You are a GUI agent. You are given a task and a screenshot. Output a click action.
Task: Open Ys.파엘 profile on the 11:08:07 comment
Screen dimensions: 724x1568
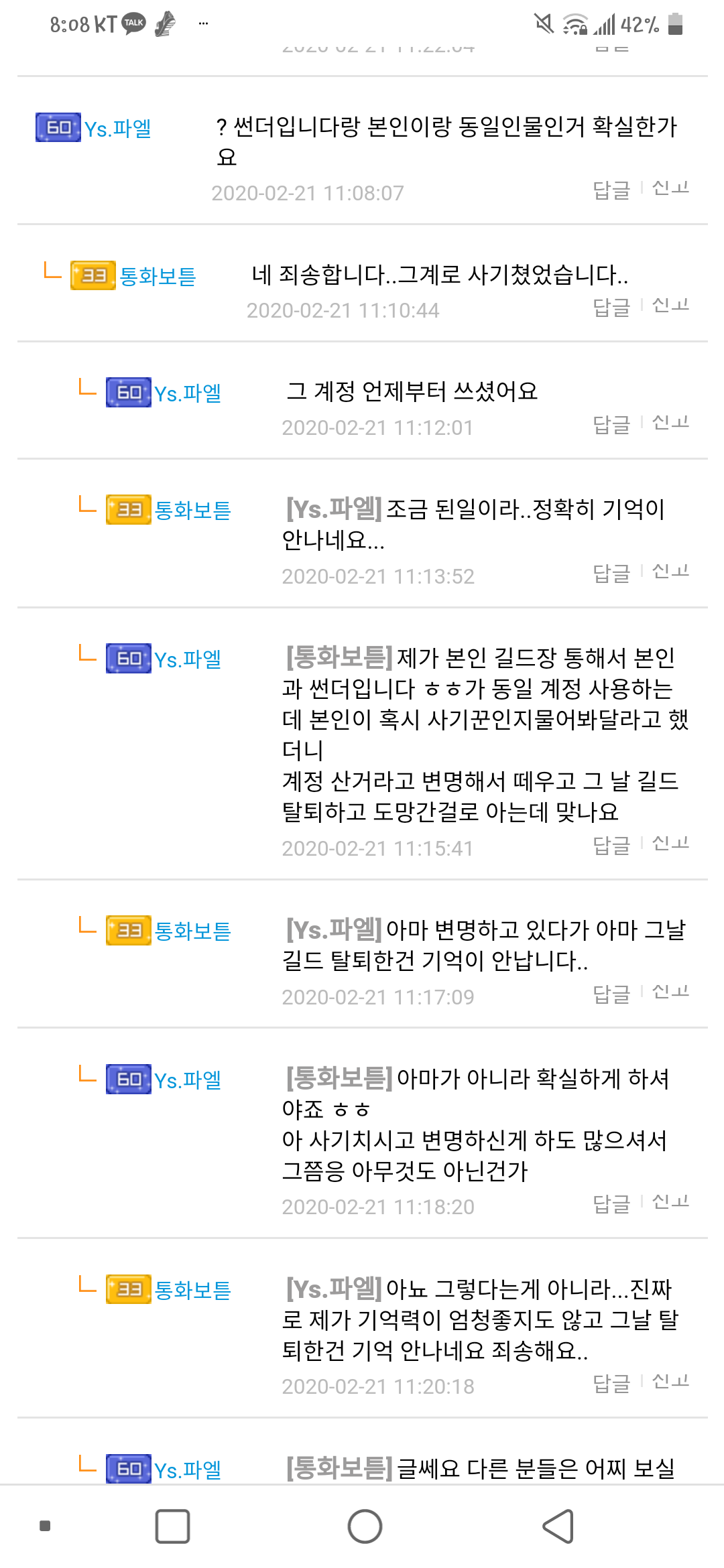tap(117, 129)
